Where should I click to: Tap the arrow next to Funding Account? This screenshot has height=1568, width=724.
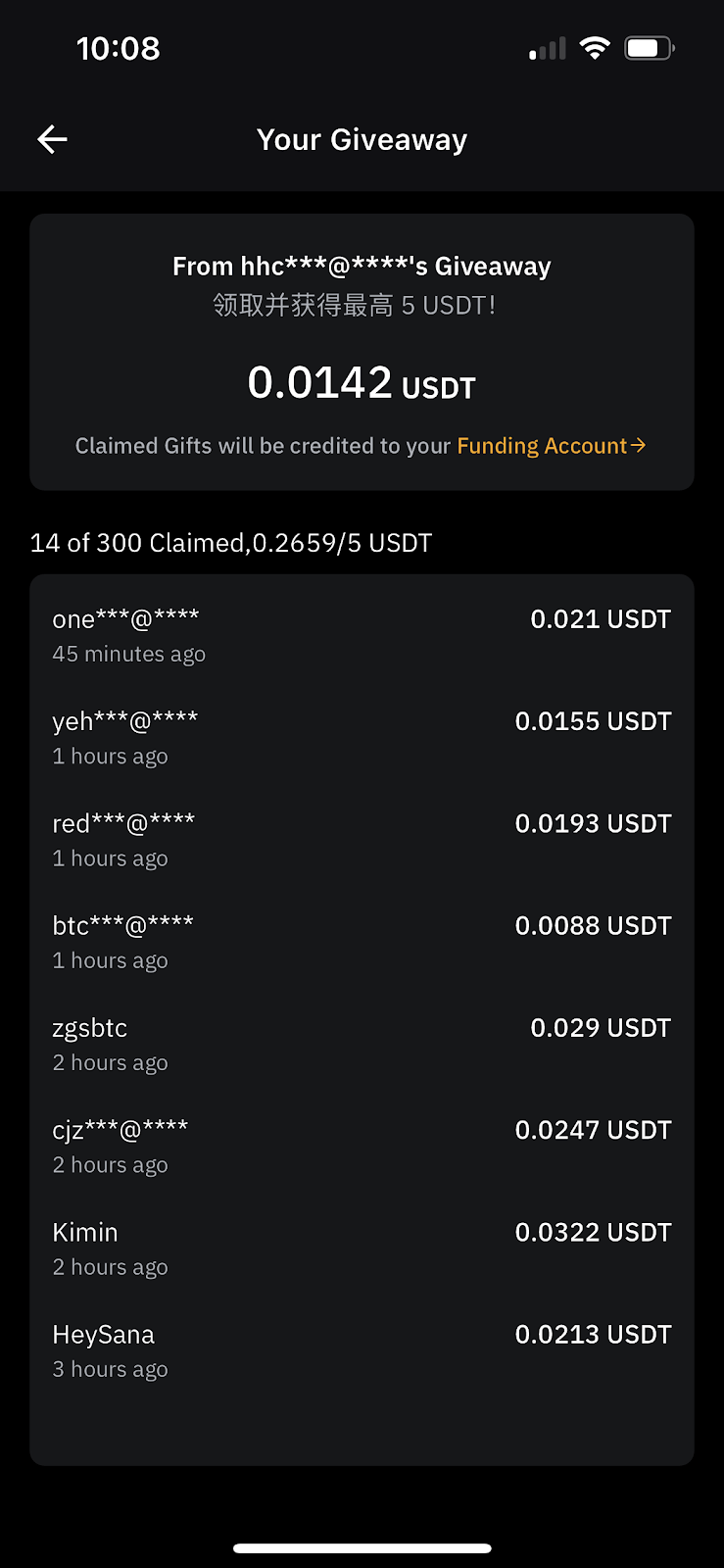[x=638, y=446]
